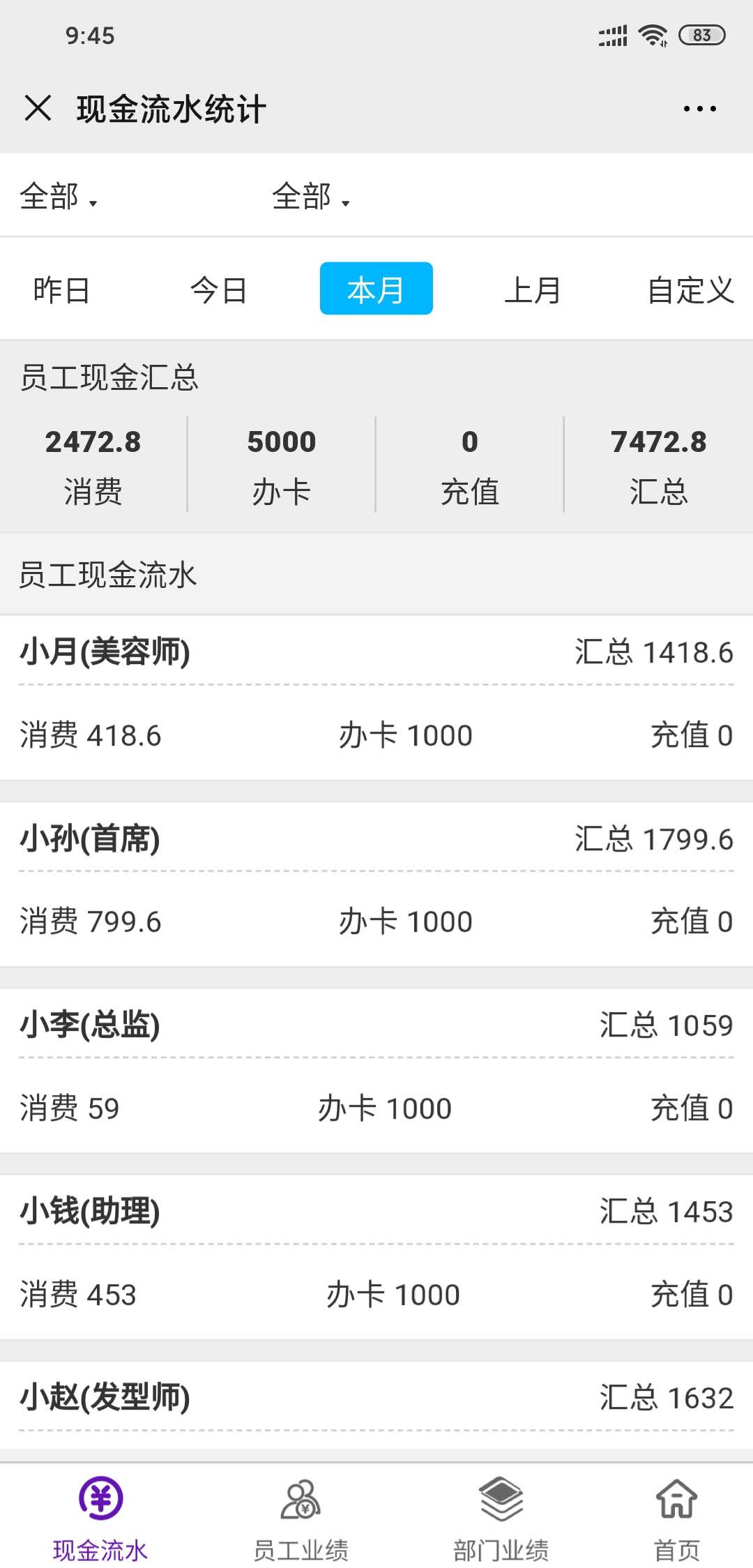
Task: Switch to the 上月 date filter
Action: (533, 289)
